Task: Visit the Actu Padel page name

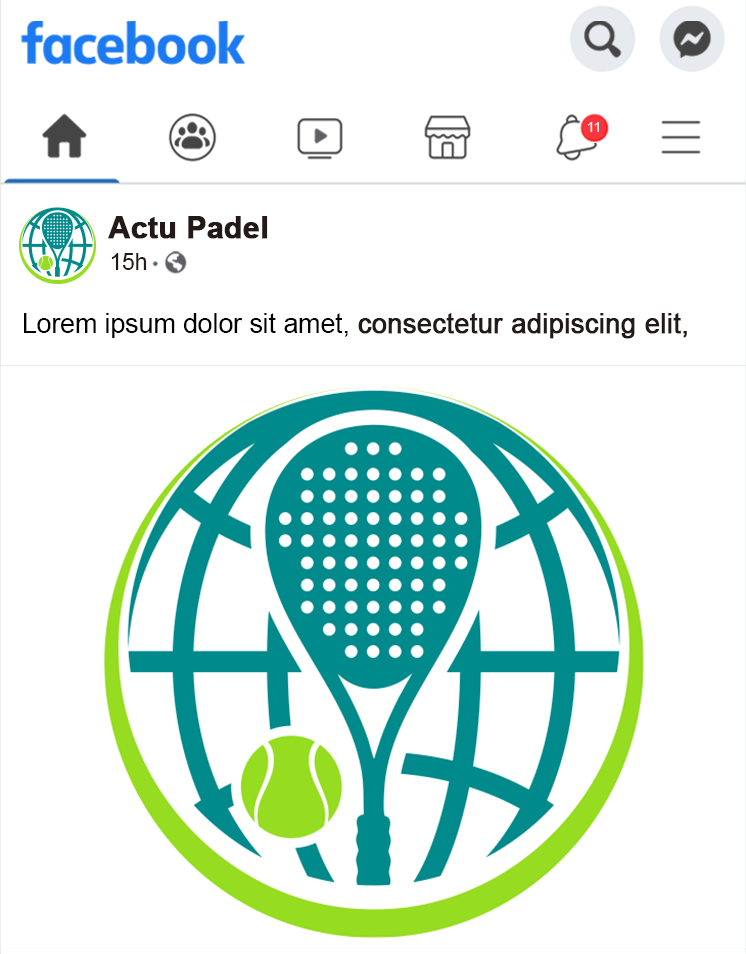Action: click(x=188, y=228)
